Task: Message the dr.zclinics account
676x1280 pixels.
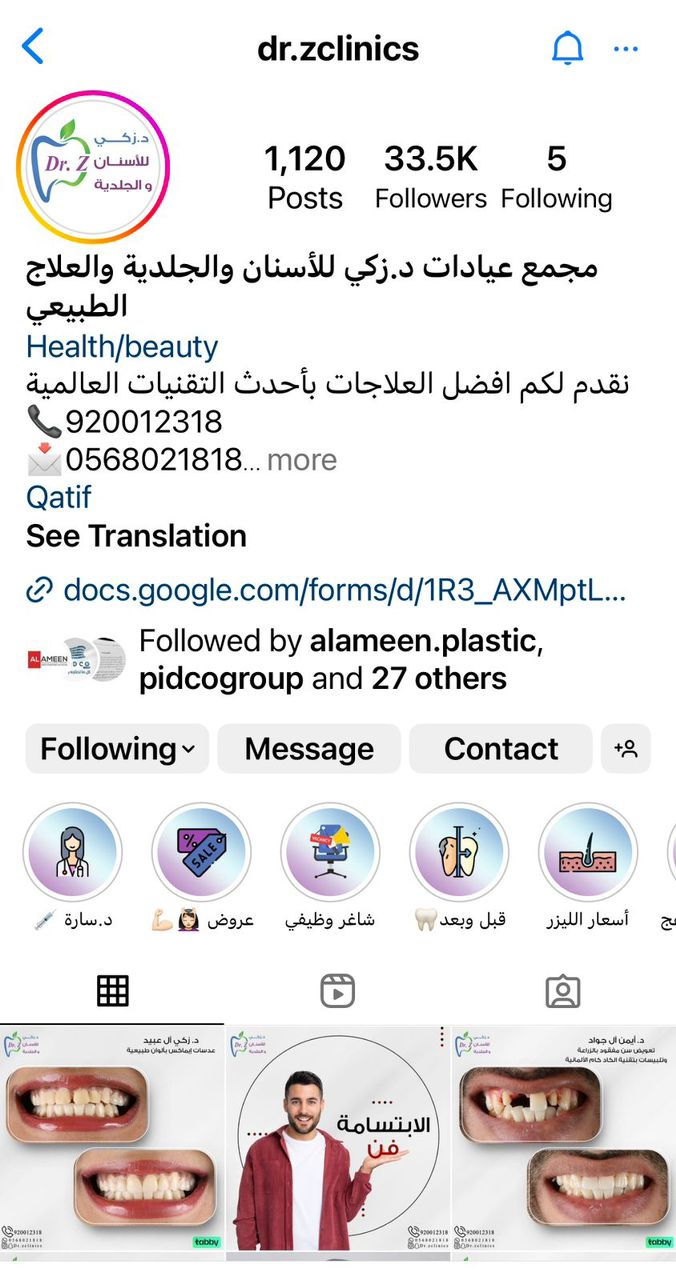Action: pos(309,749)
